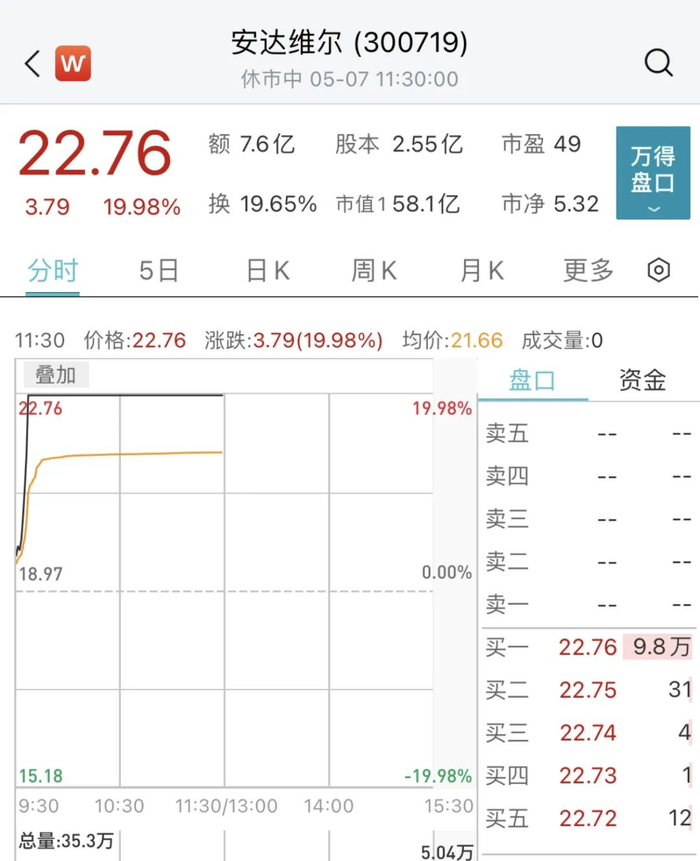Tap the orange W icon

pyautogui.click(x=73, y=63)
